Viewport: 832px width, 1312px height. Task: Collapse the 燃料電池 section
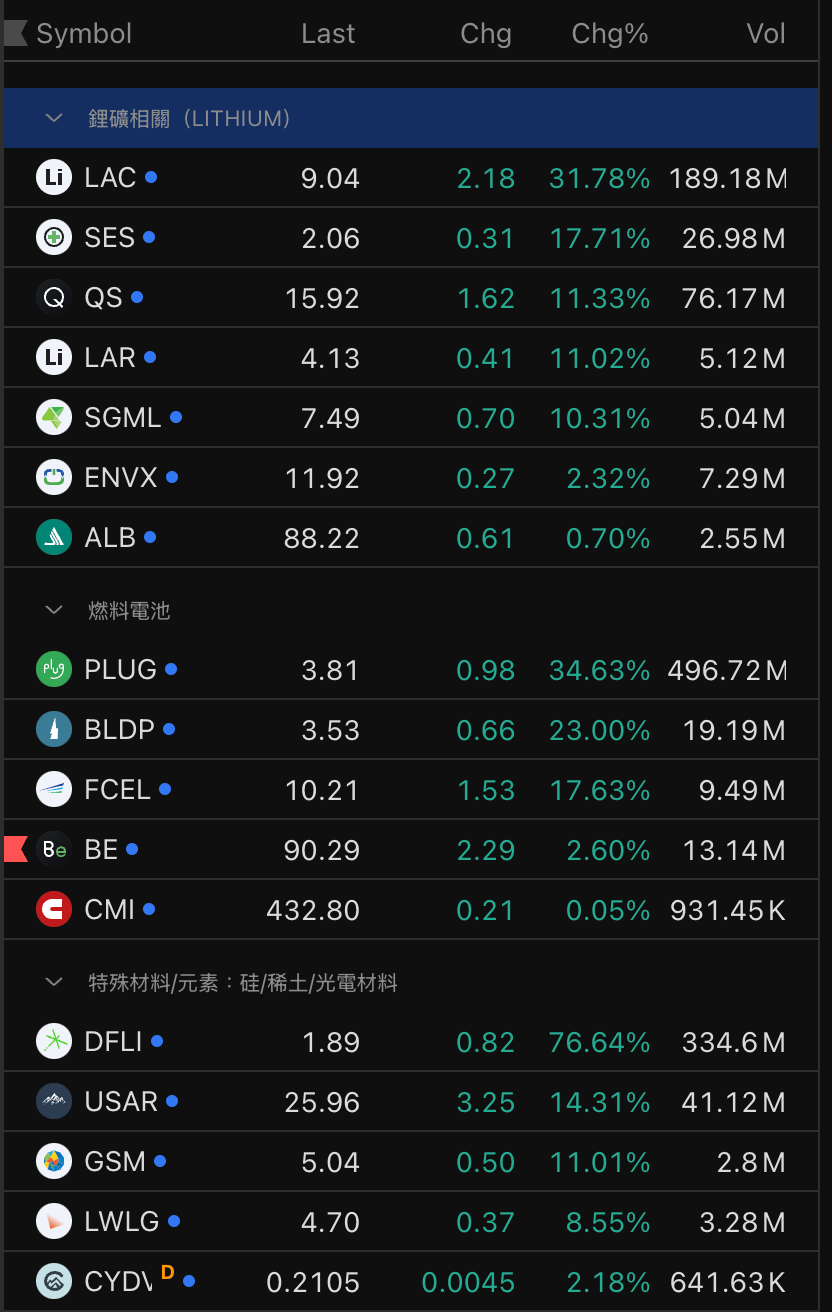coord(54,610)
